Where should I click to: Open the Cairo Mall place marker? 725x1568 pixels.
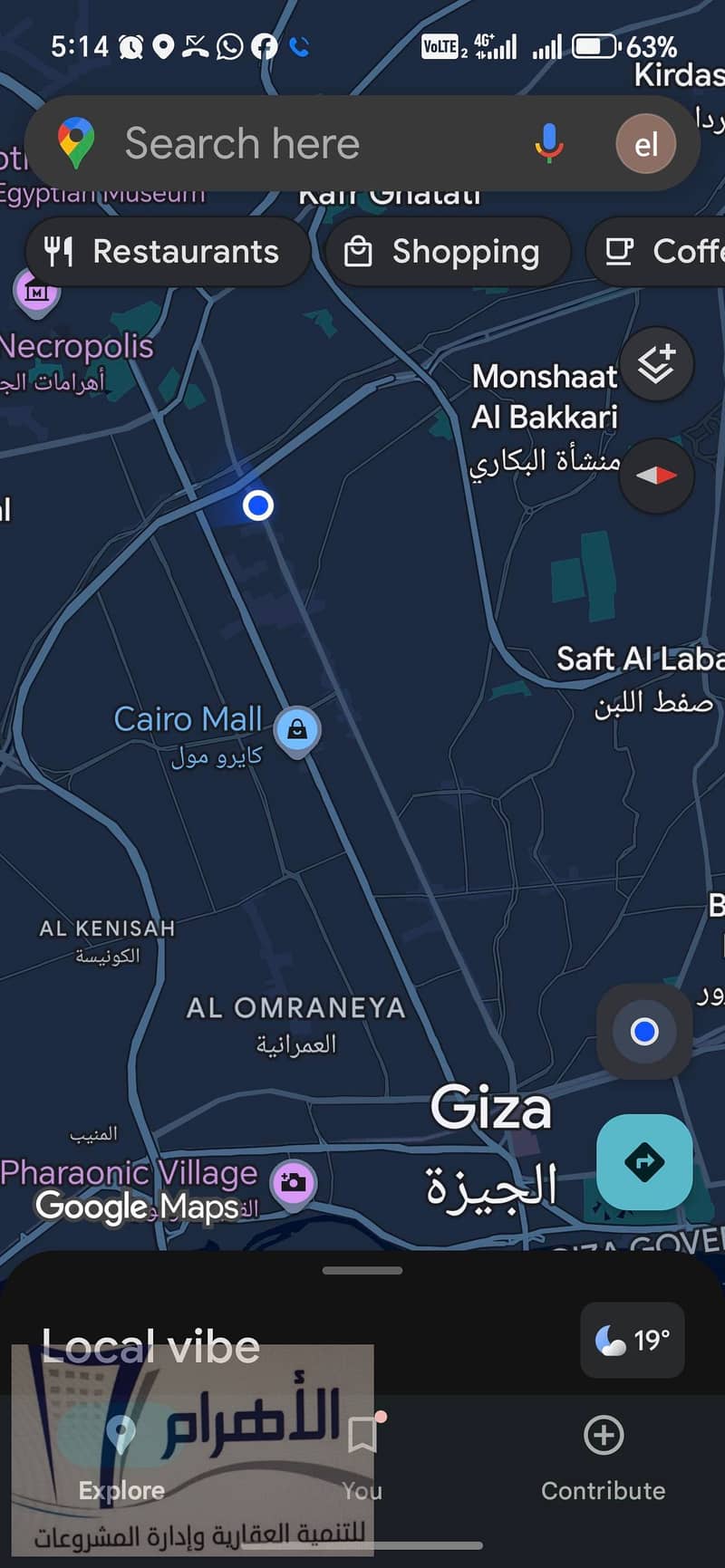[x=296, y=728]
